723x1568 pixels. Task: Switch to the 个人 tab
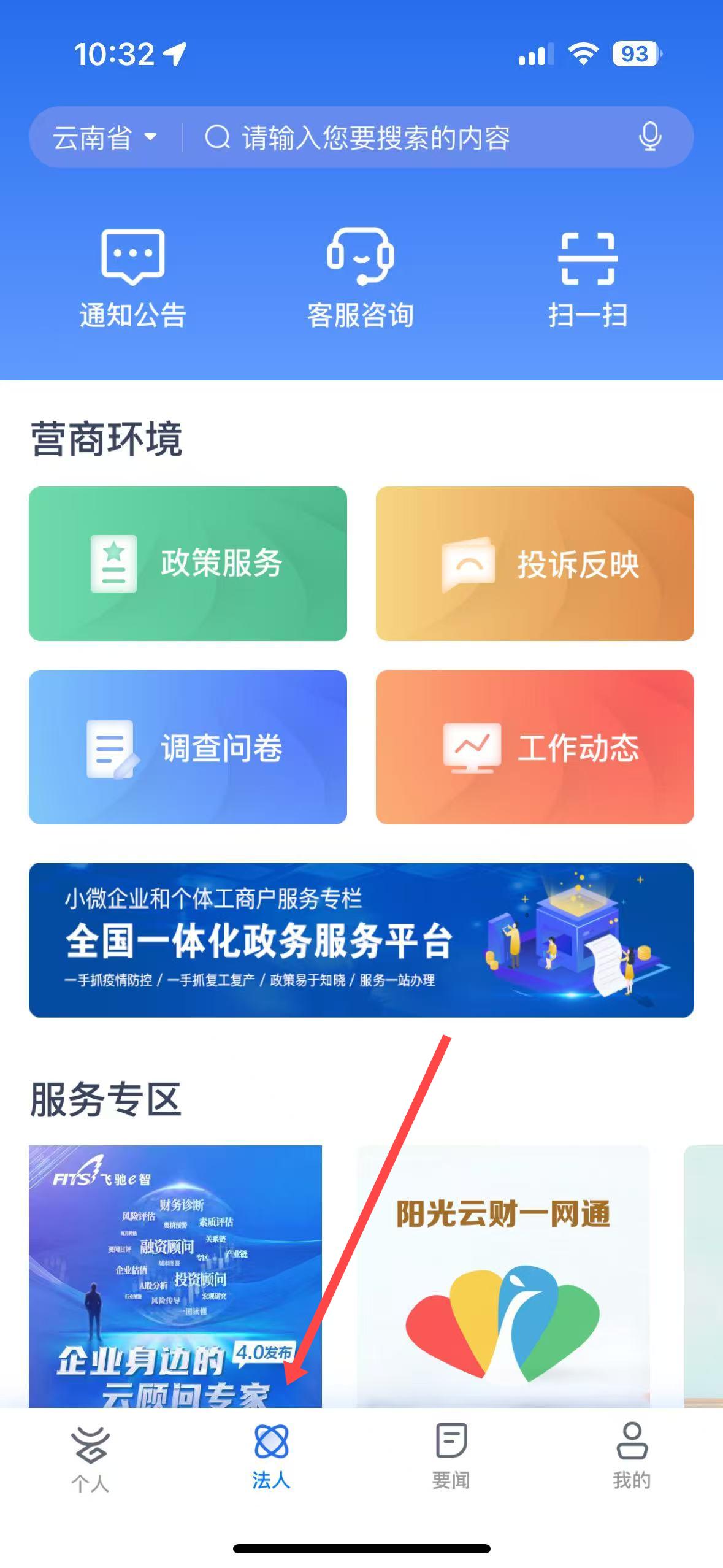point(90,1459)
